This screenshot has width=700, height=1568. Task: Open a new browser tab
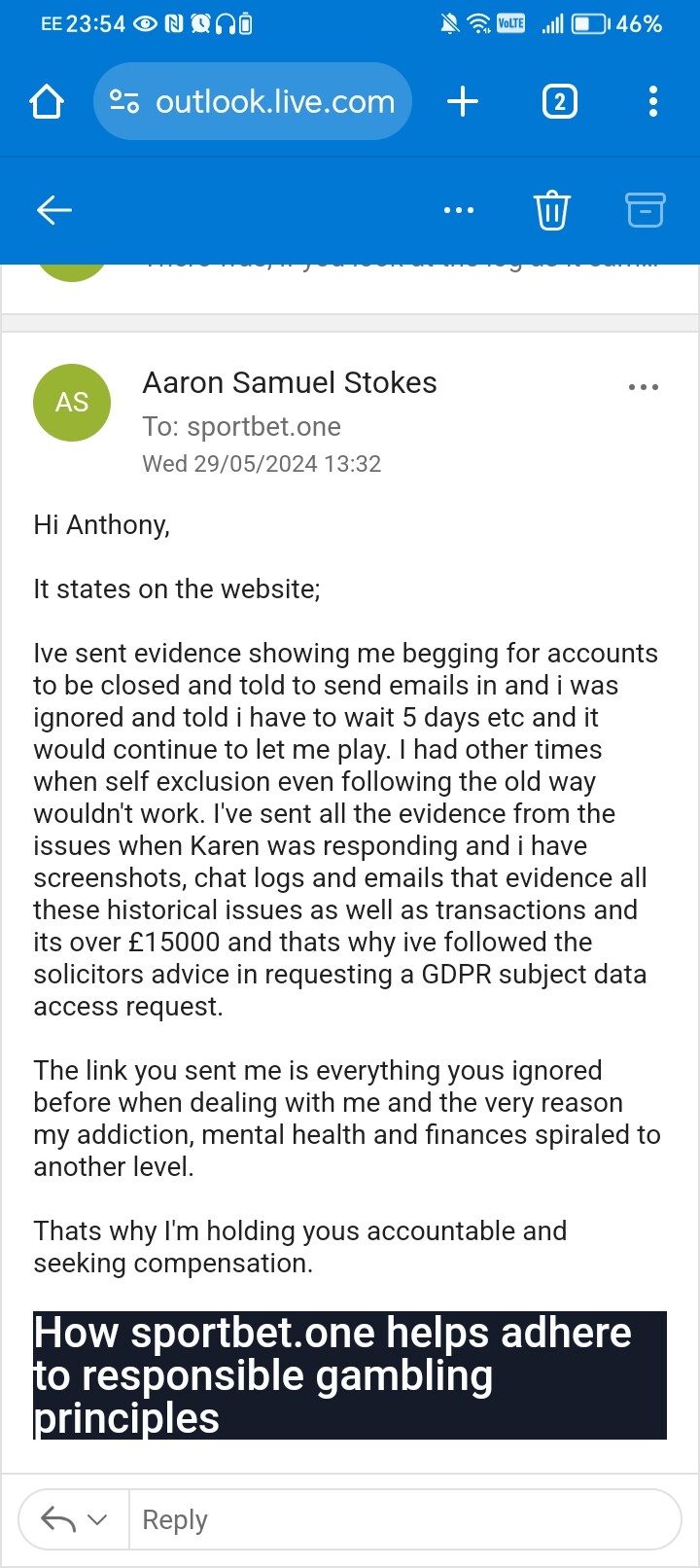coord(463,101)
